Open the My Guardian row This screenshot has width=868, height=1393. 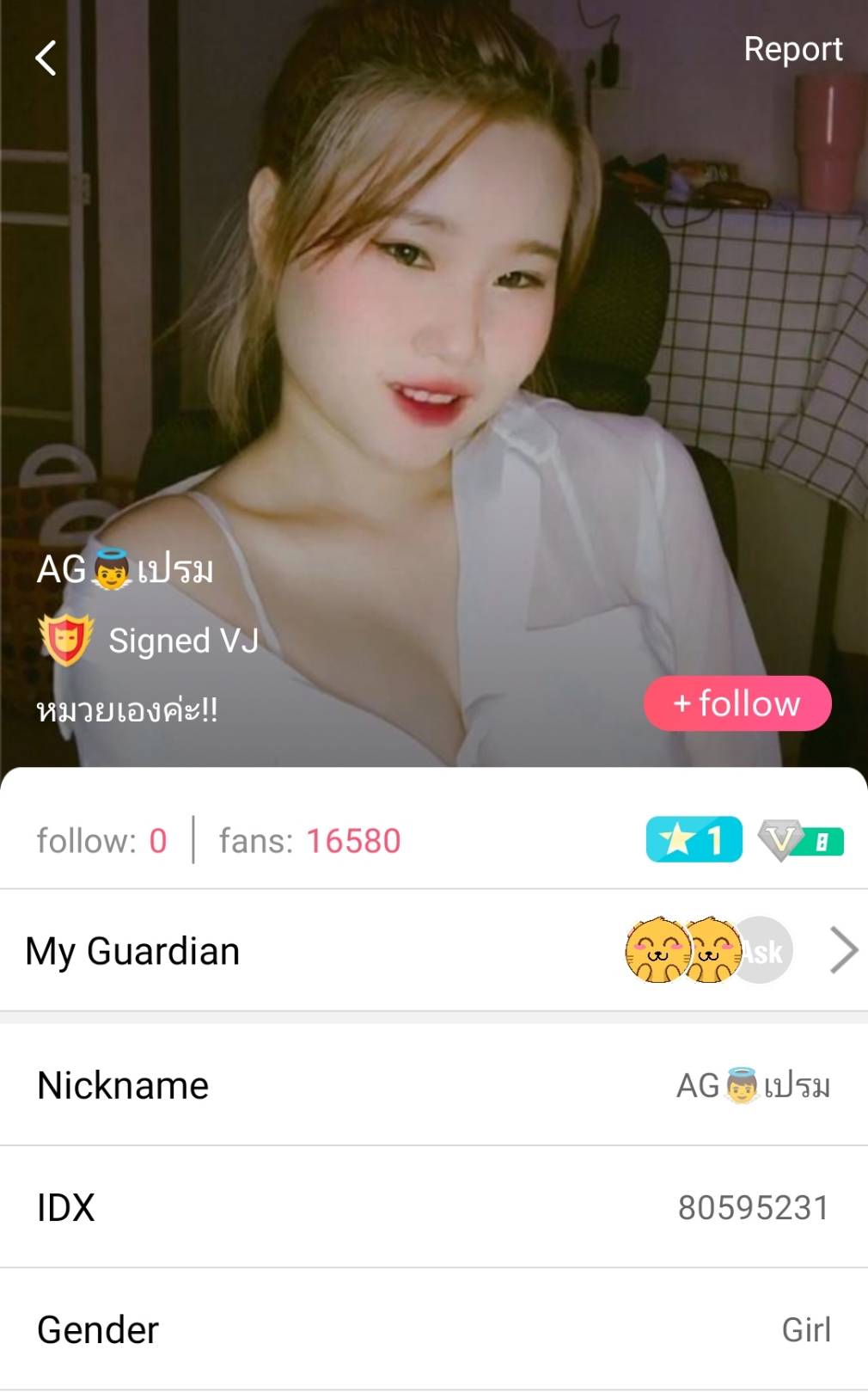pos(433,951)
